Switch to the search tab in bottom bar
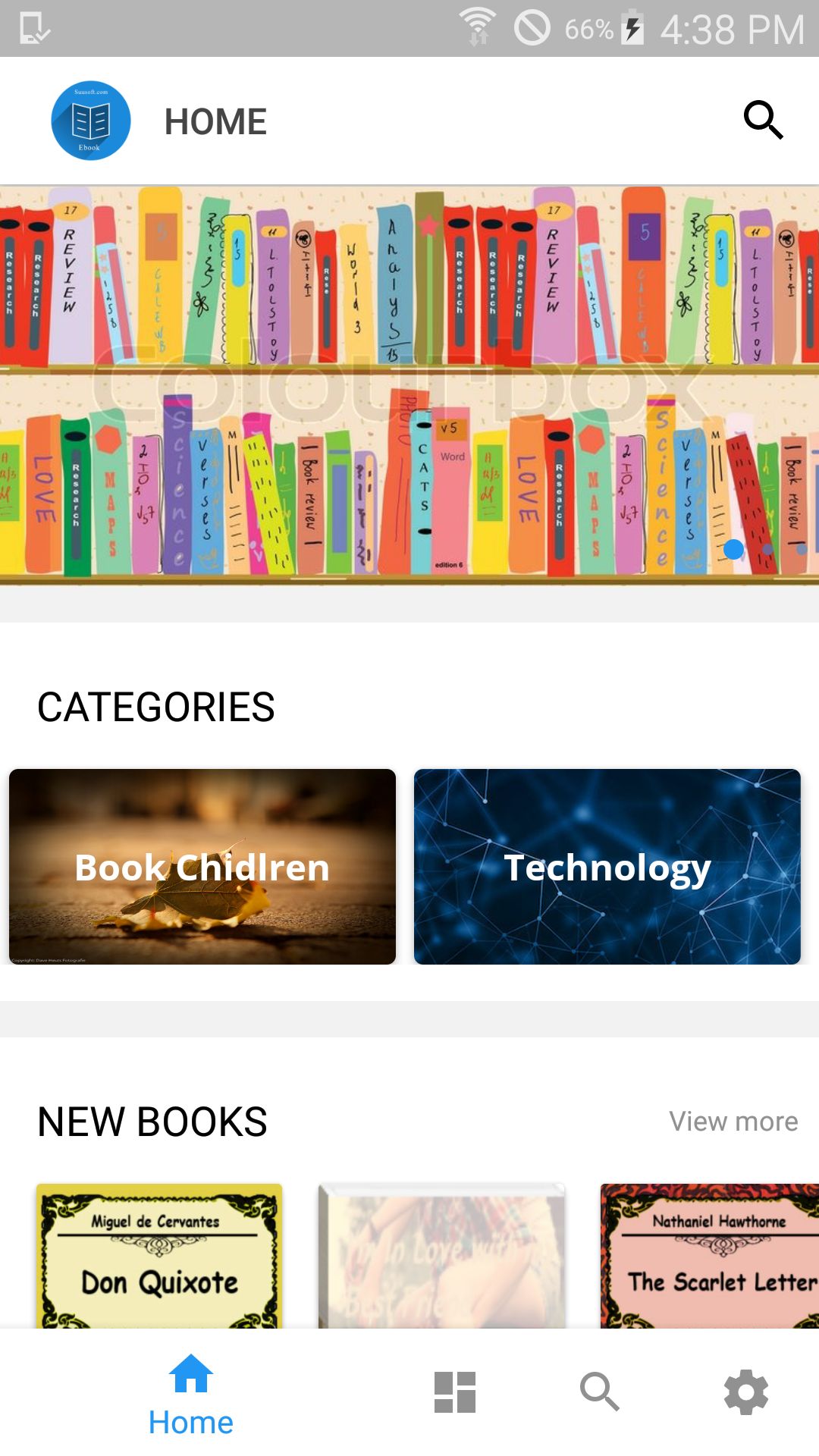The height and width of the screenshot is (1456, 819). click(599, 1392)
